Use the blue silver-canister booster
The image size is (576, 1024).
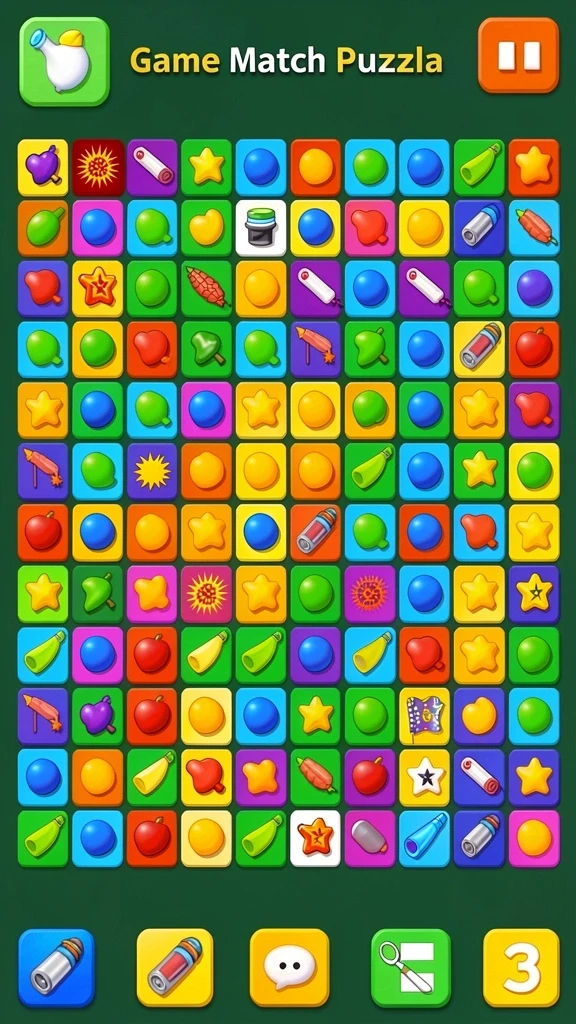tap(56, 968)
